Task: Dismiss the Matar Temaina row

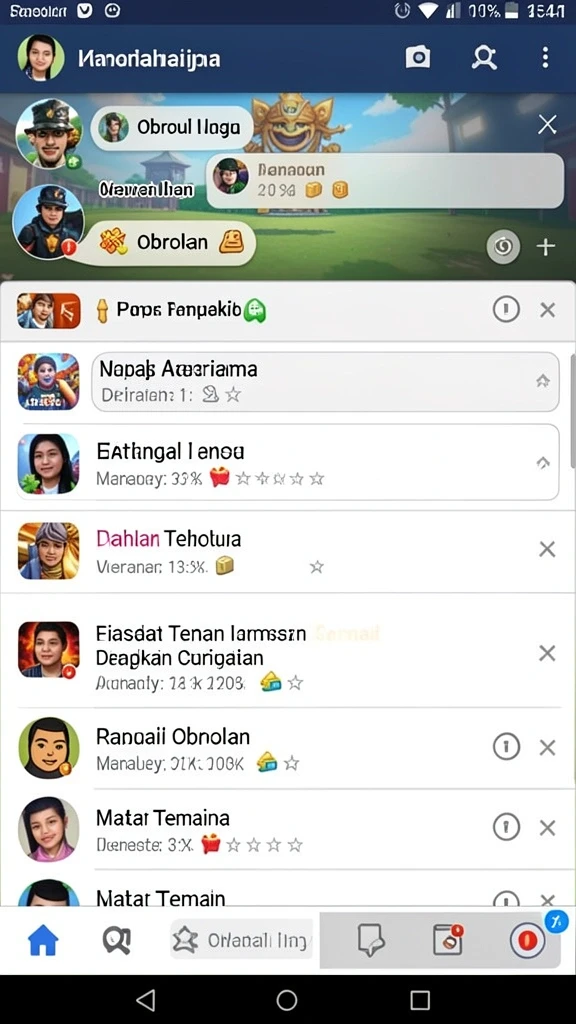Action: coord(547,828)
